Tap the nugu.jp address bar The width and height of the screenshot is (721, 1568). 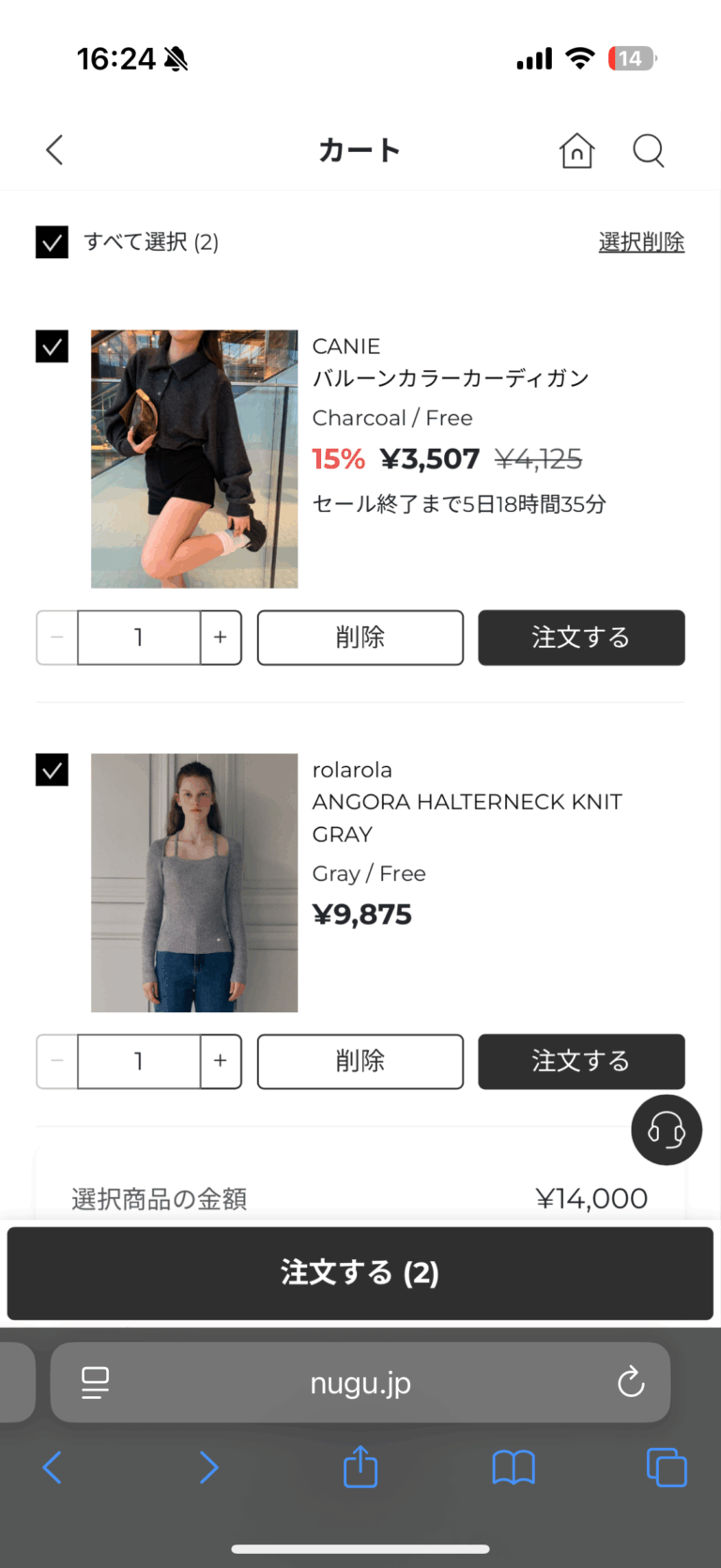tap(360, 1382)
